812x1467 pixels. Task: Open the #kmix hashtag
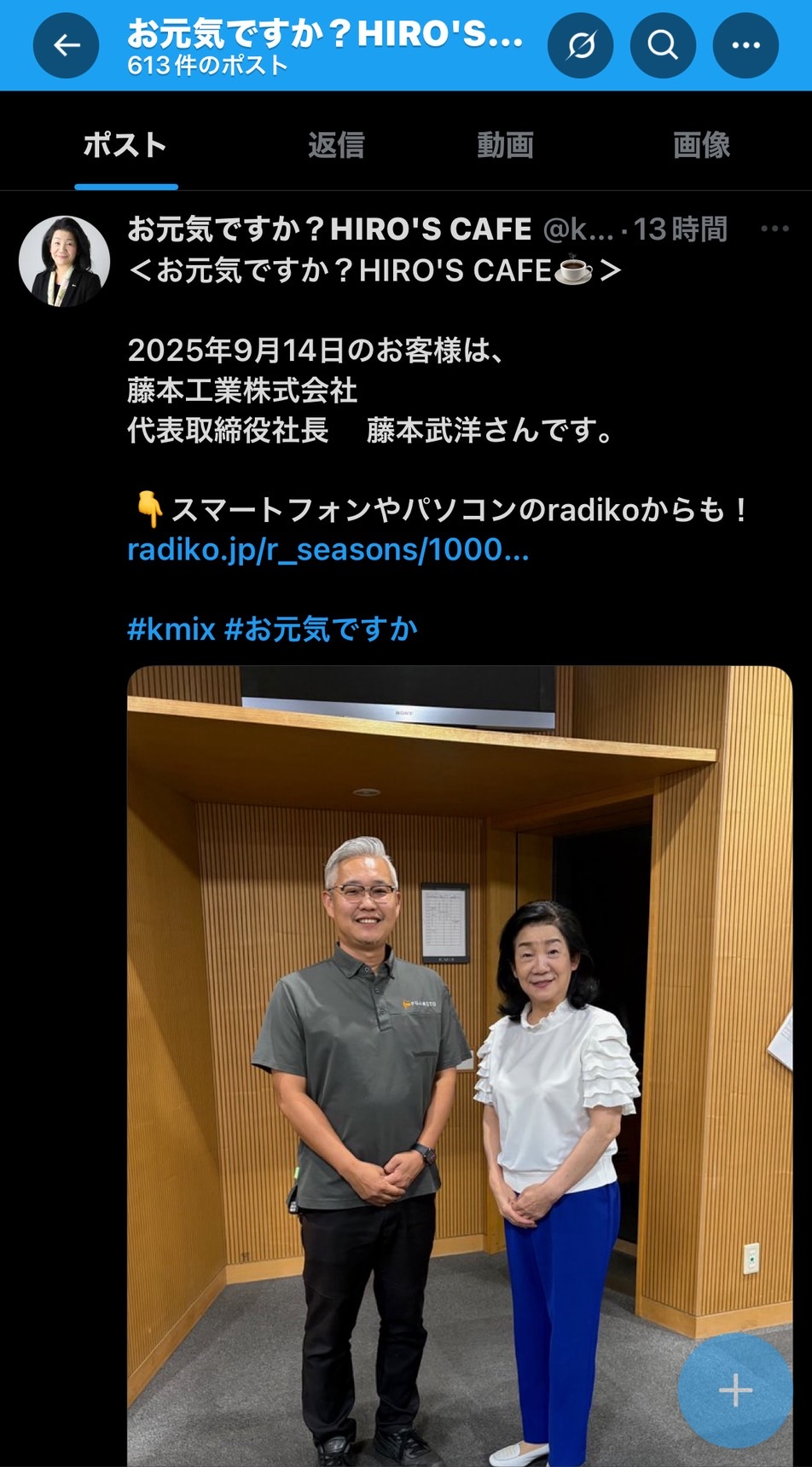[171, 629]
